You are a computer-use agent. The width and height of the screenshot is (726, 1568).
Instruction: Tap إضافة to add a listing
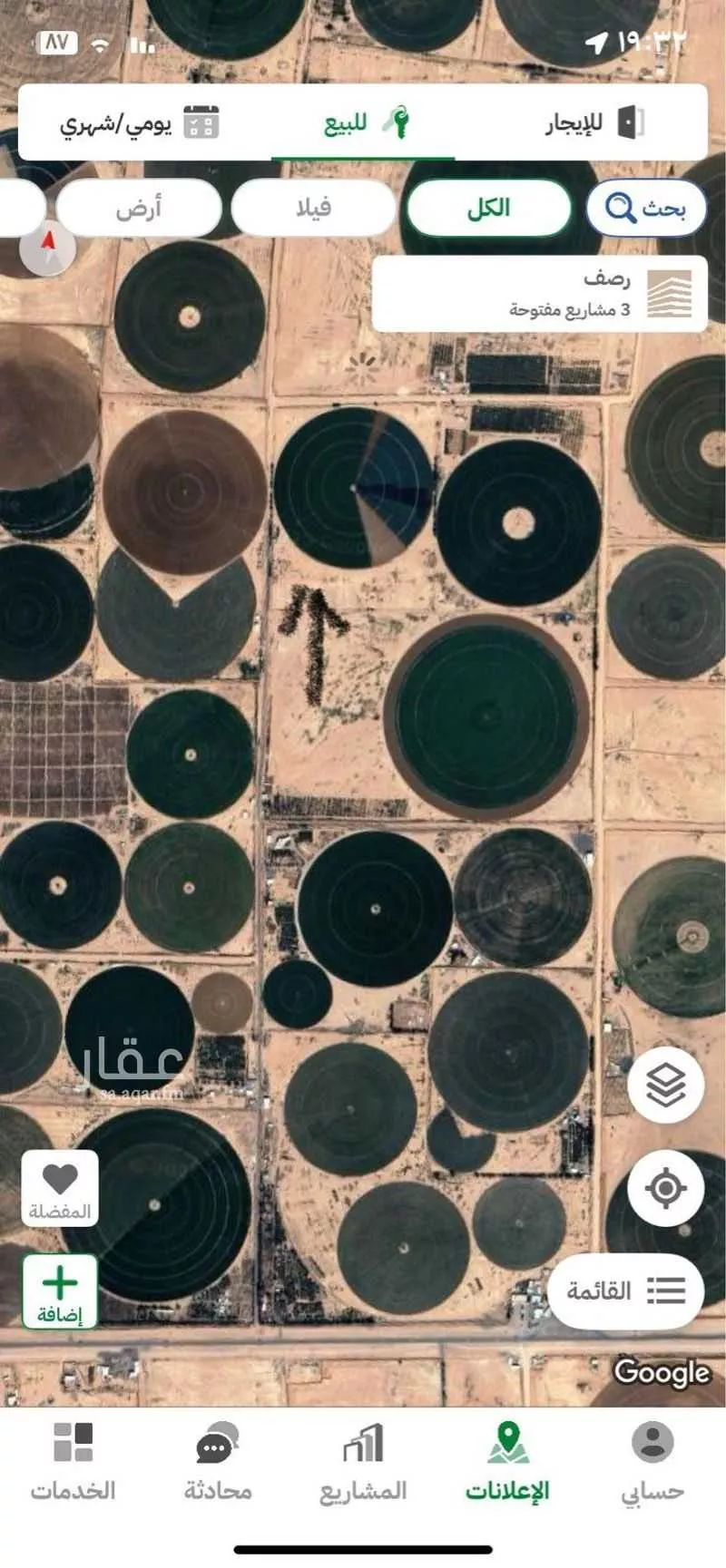tap(60, 1291)
